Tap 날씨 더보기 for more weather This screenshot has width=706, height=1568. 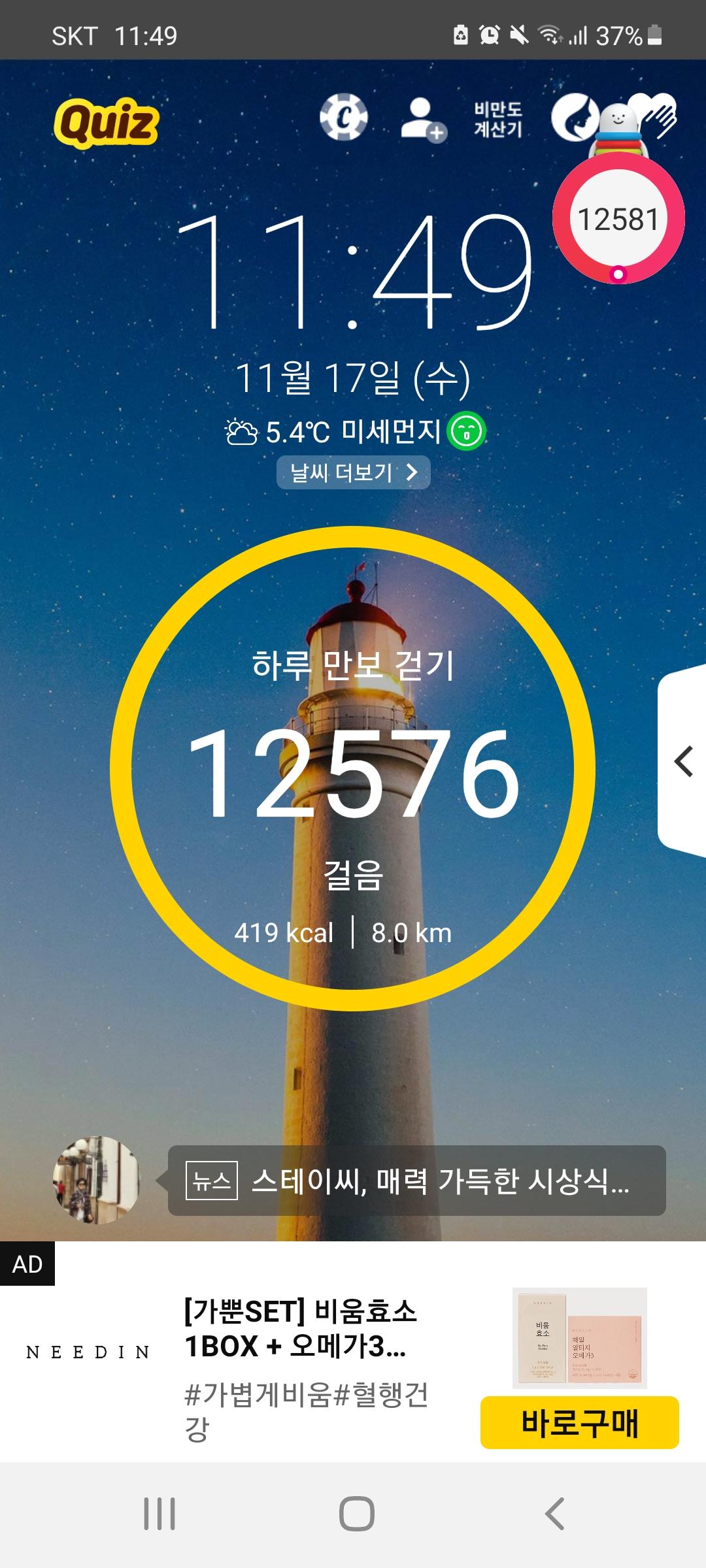coord(353,472)
